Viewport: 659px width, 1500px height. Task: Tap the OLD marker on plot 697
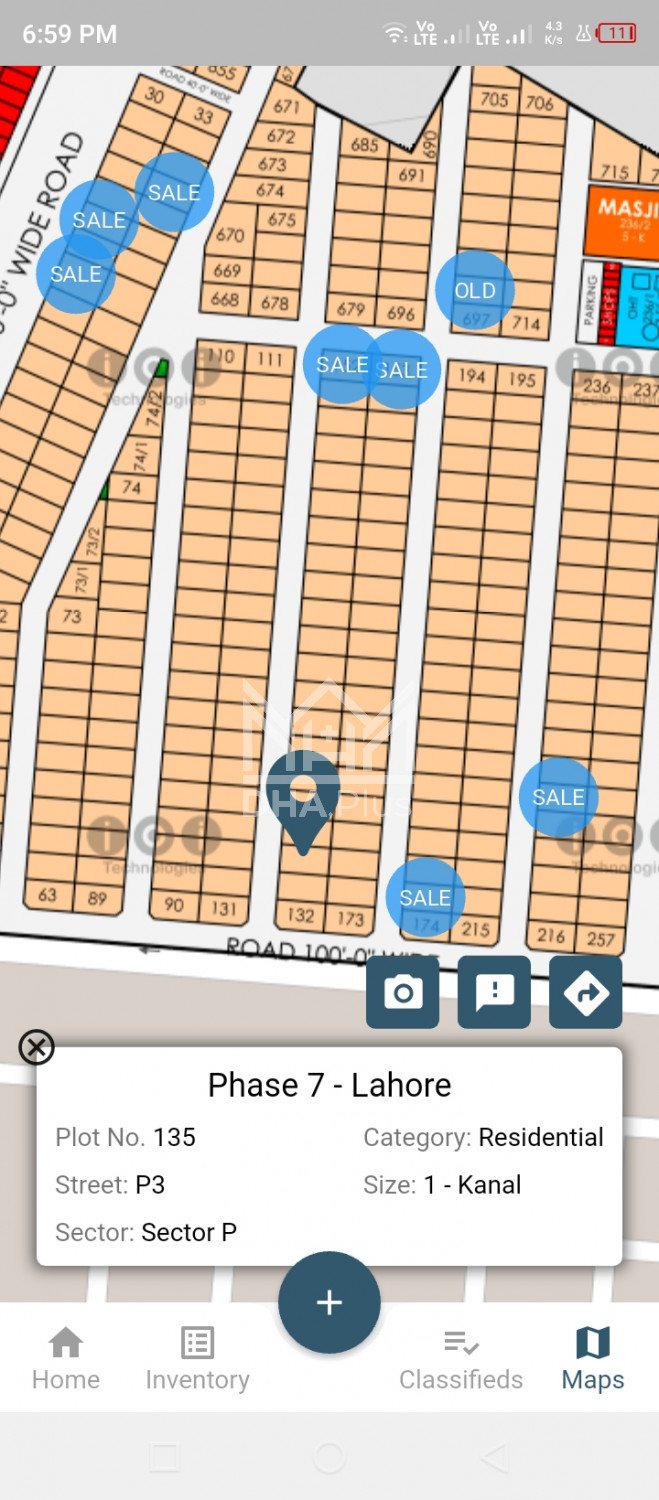click(x=475, y=290)
